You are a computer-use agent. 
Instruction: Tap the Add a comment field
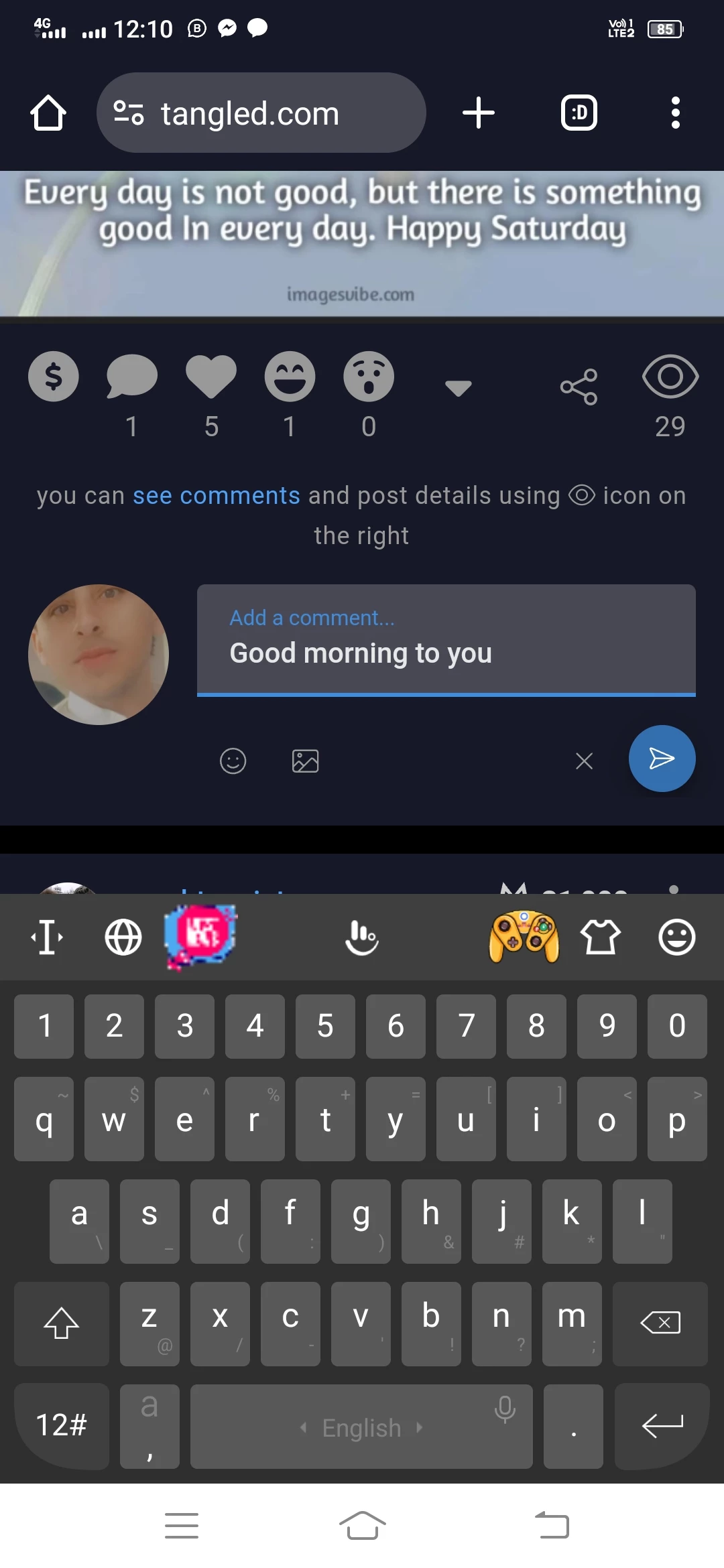coord(446,640)
